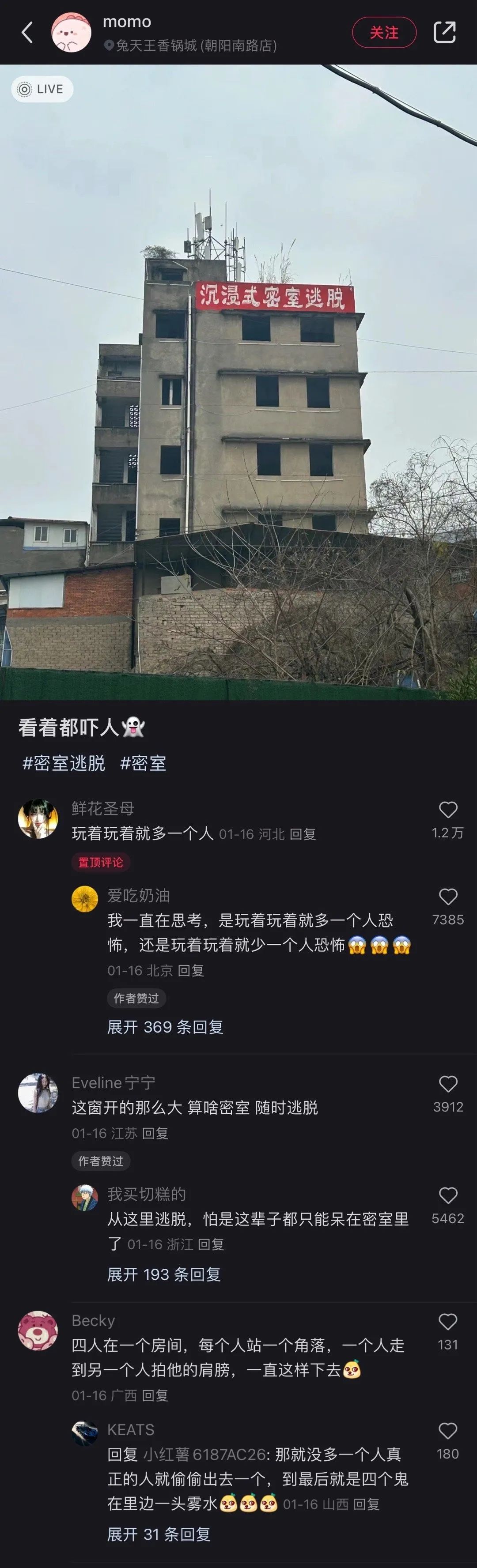Play the LIVE photo badge
The width and height of the screenshot is (477, 1568).
42,90
